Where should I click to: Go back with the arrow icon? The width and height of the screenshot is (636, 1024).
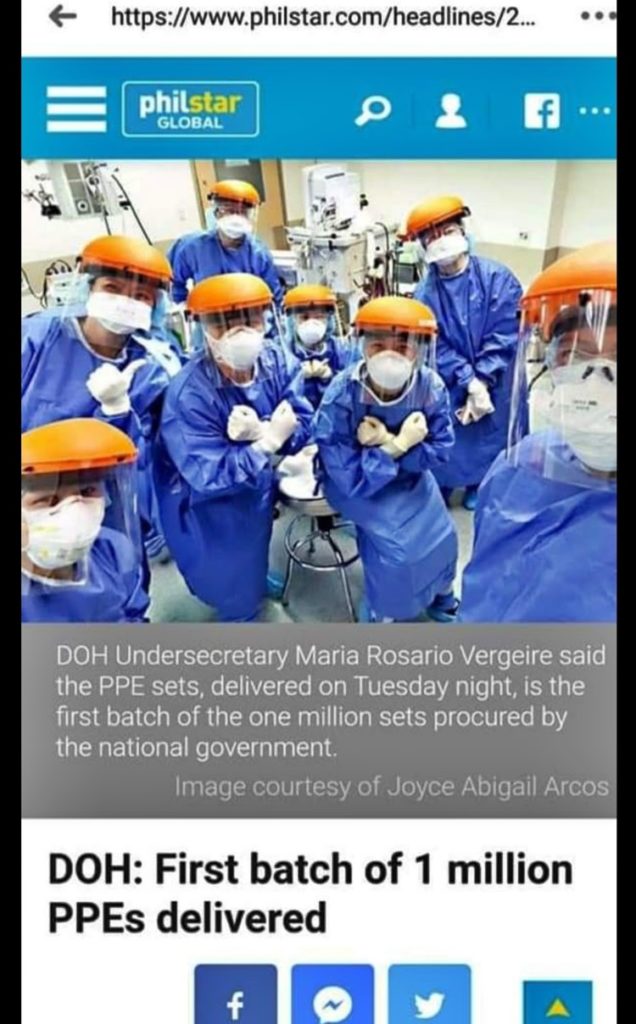[x=63, y=18]
